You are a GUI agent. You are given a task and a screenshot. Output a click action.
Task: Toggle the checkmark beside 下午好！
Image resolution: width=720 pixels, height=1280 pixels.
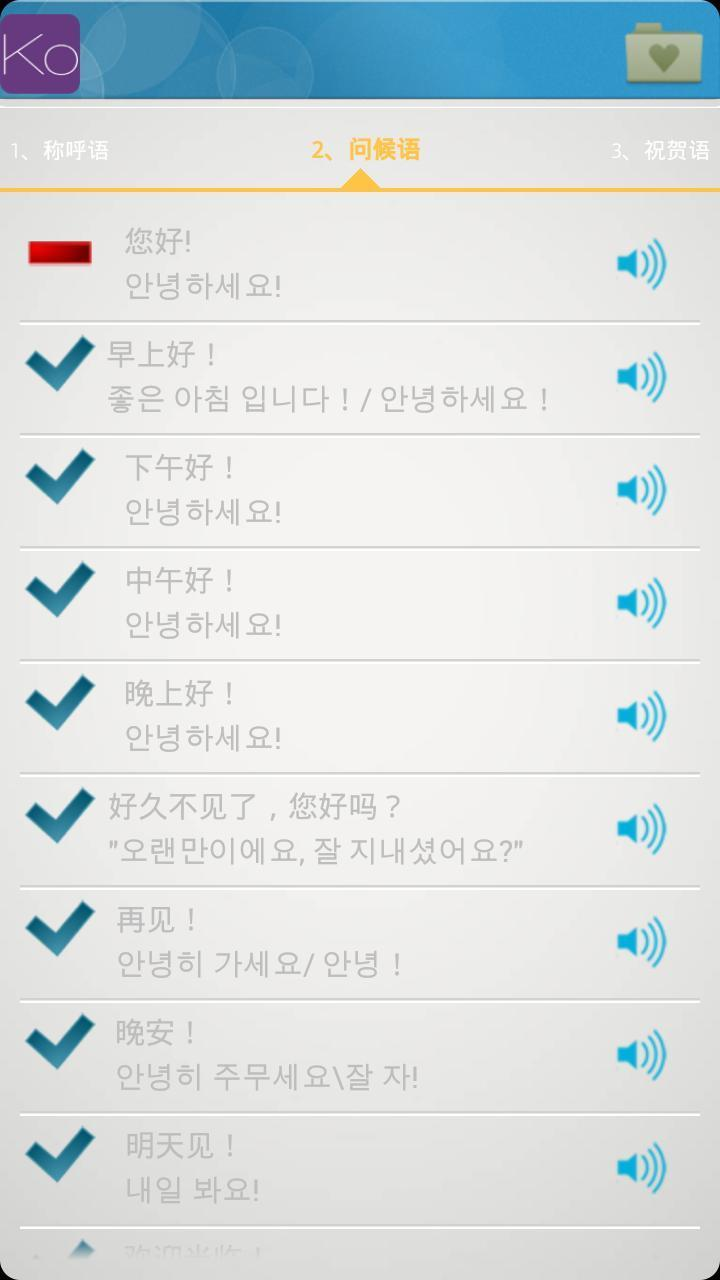click(x=60, y=477)
